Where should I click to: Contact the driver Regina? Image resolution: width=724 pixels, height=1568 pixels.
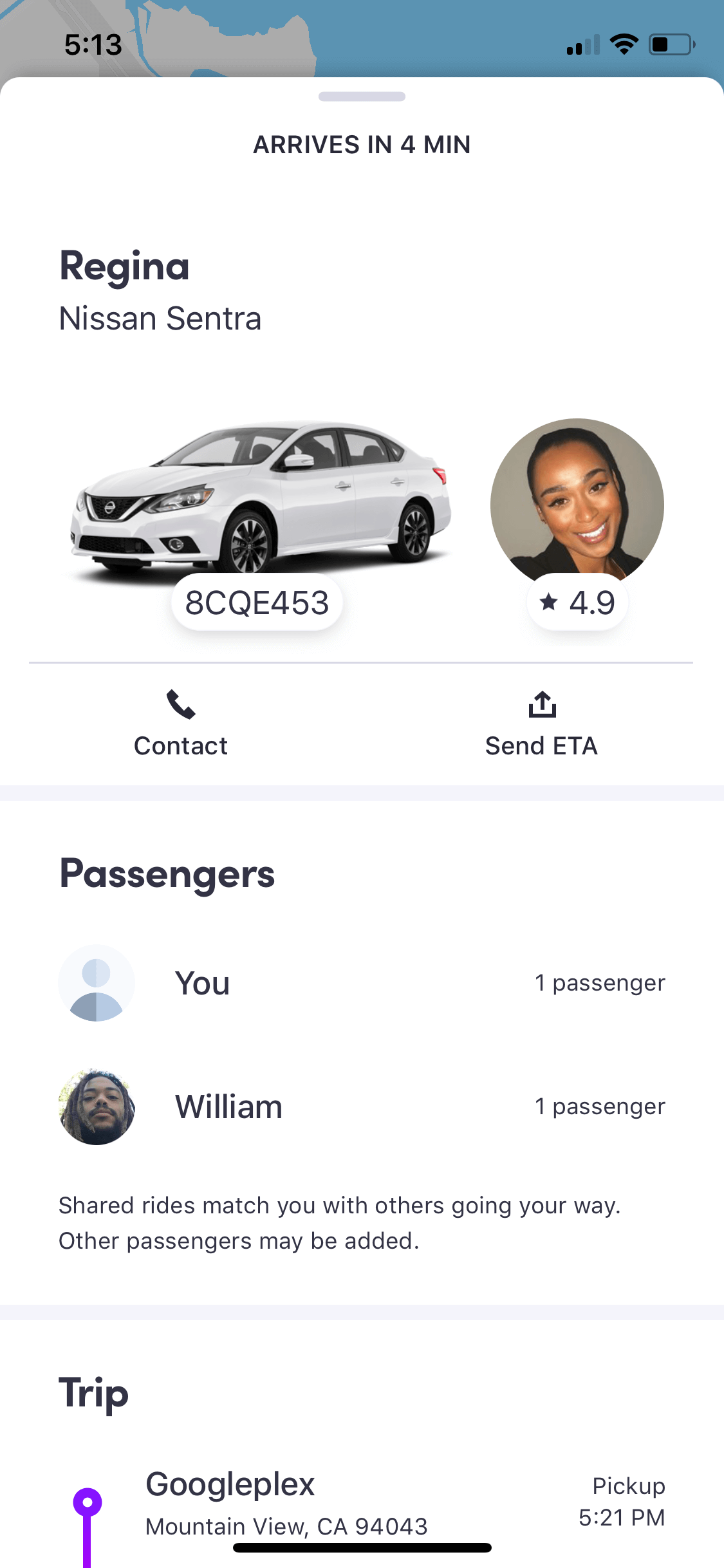click(181, 723)
